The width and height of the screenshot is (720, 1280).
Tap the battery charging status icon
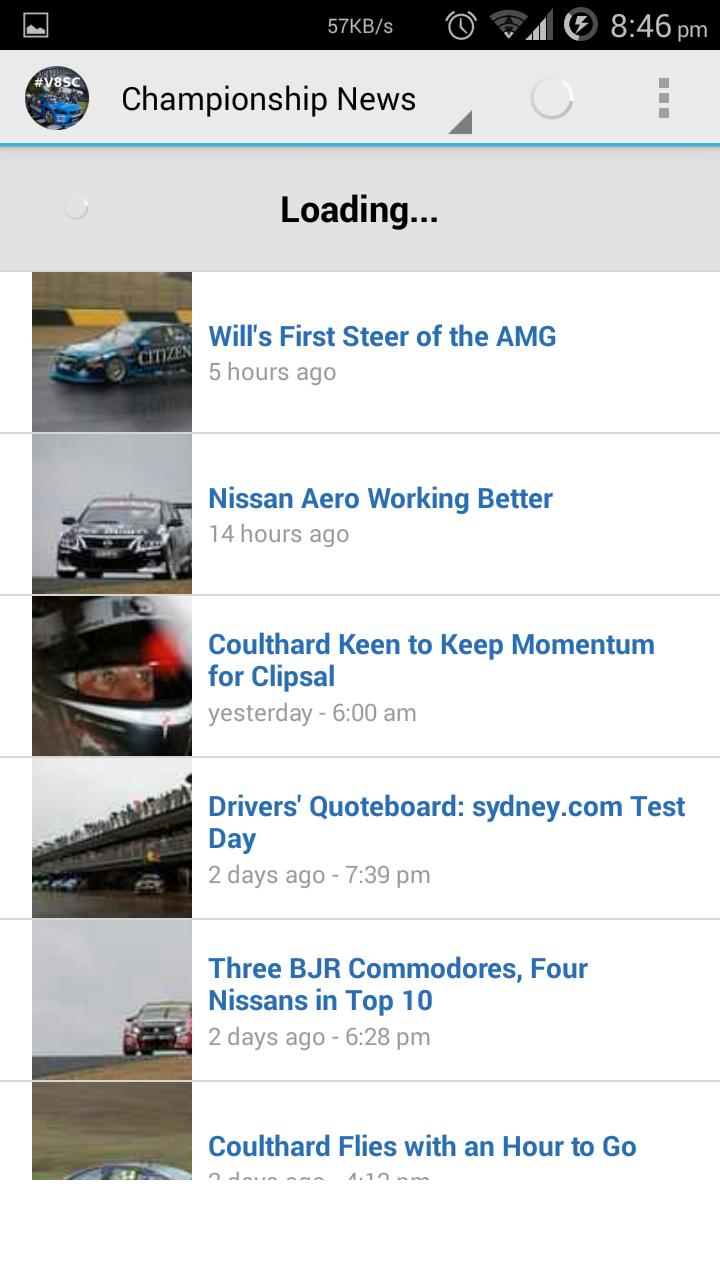click(x=580, y=24)
